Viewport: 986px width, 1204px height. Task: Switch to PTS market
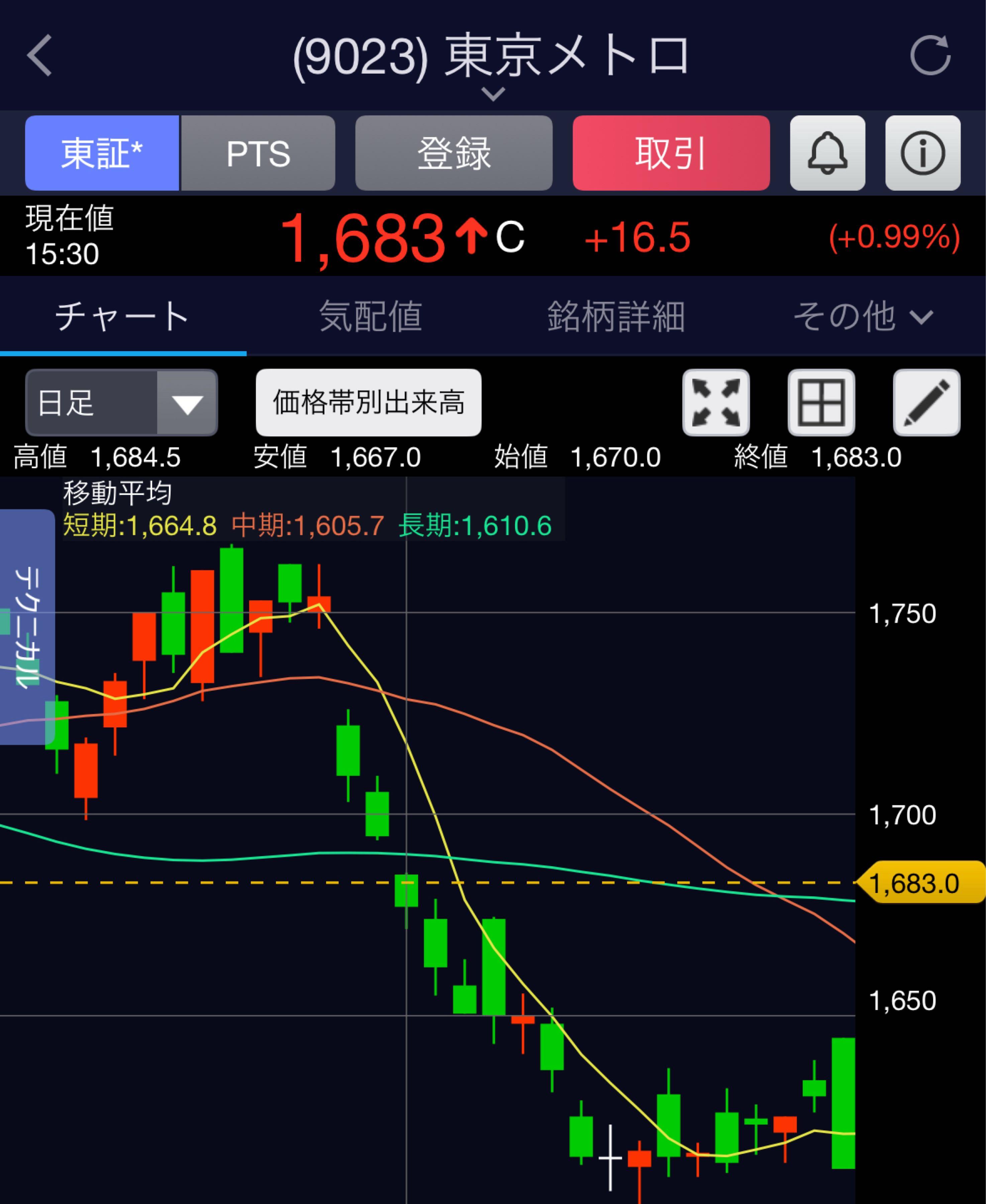pos(259,153)
